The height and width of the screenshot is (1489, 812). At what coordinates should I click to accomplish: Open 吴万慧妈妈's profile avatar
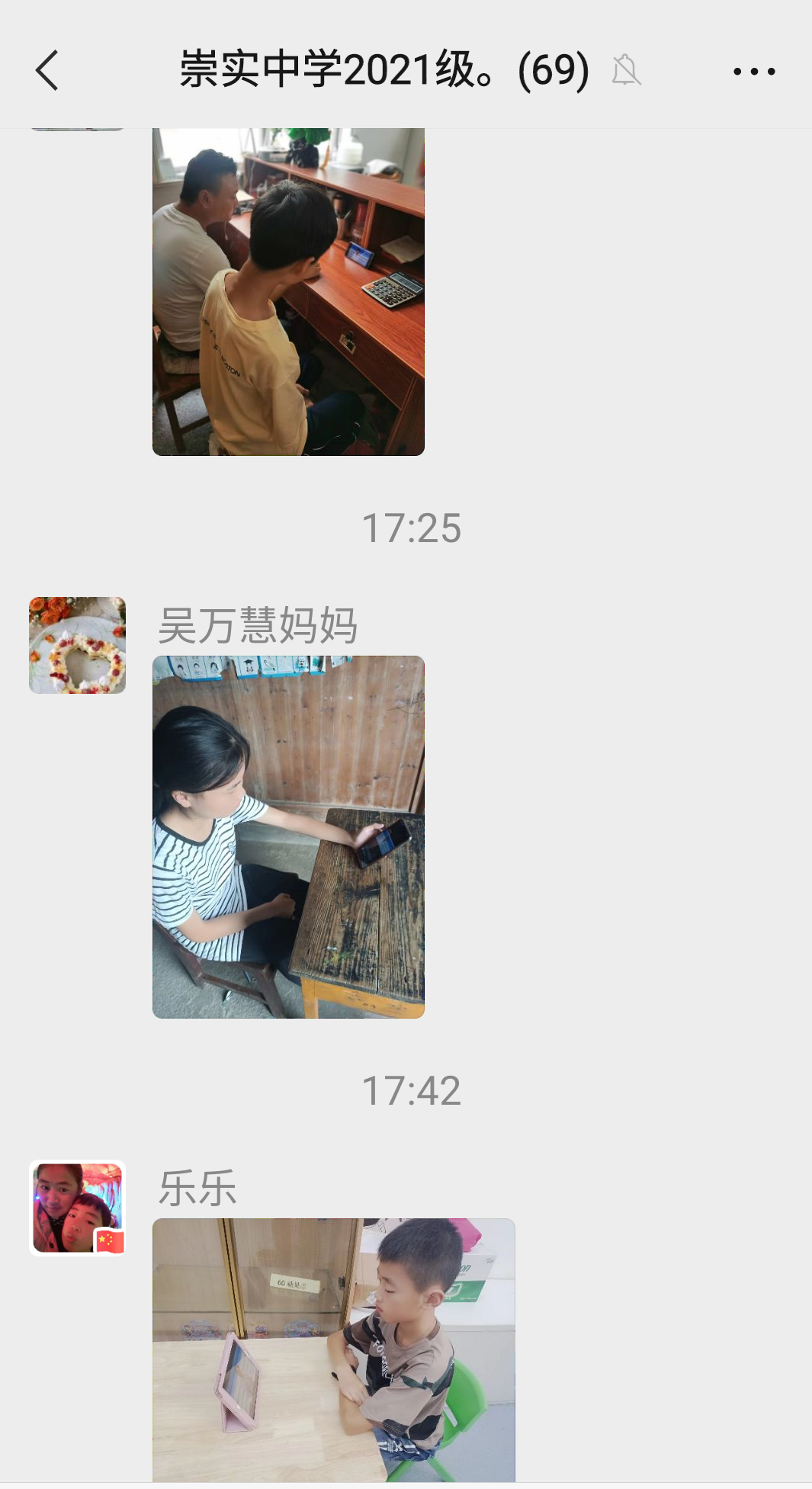click(x=78, y=645)
